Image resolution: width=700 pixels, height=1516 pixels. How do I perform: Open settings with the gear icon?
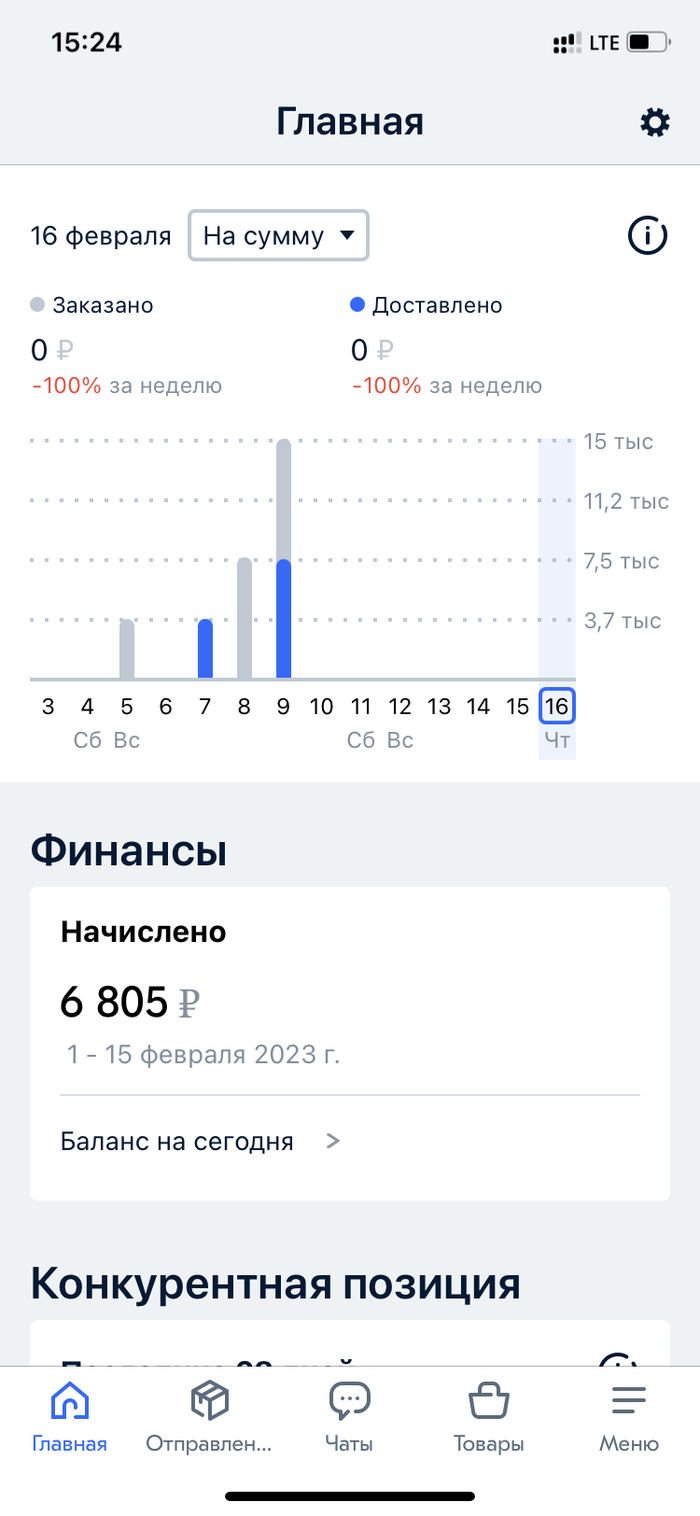655,123
